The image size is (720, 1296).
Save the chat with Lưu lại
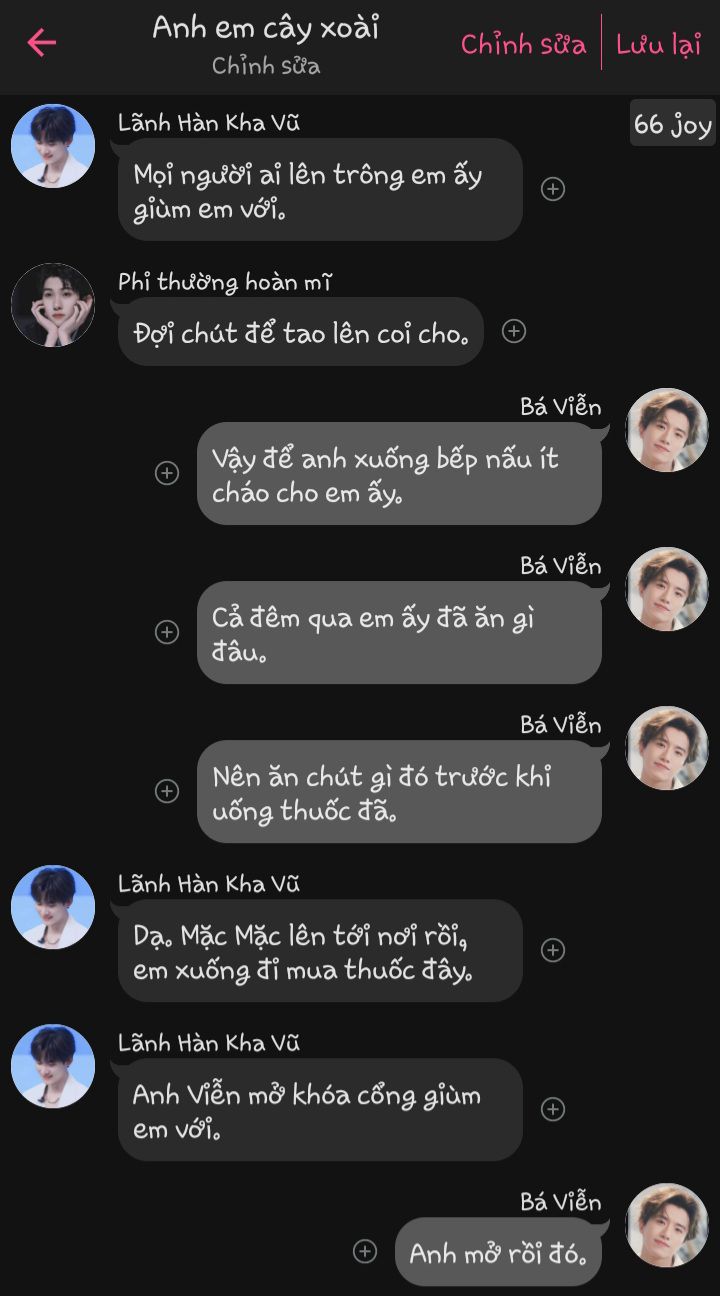(659, 44)
